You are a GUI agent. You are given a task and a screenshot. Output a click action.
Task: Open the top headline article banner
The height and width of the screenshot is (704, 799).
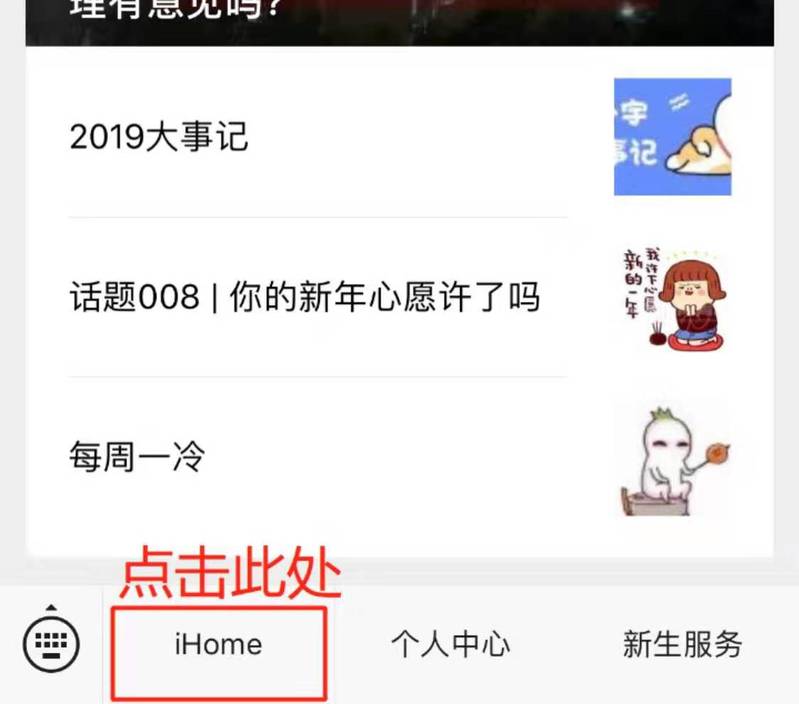pos(399,22)
